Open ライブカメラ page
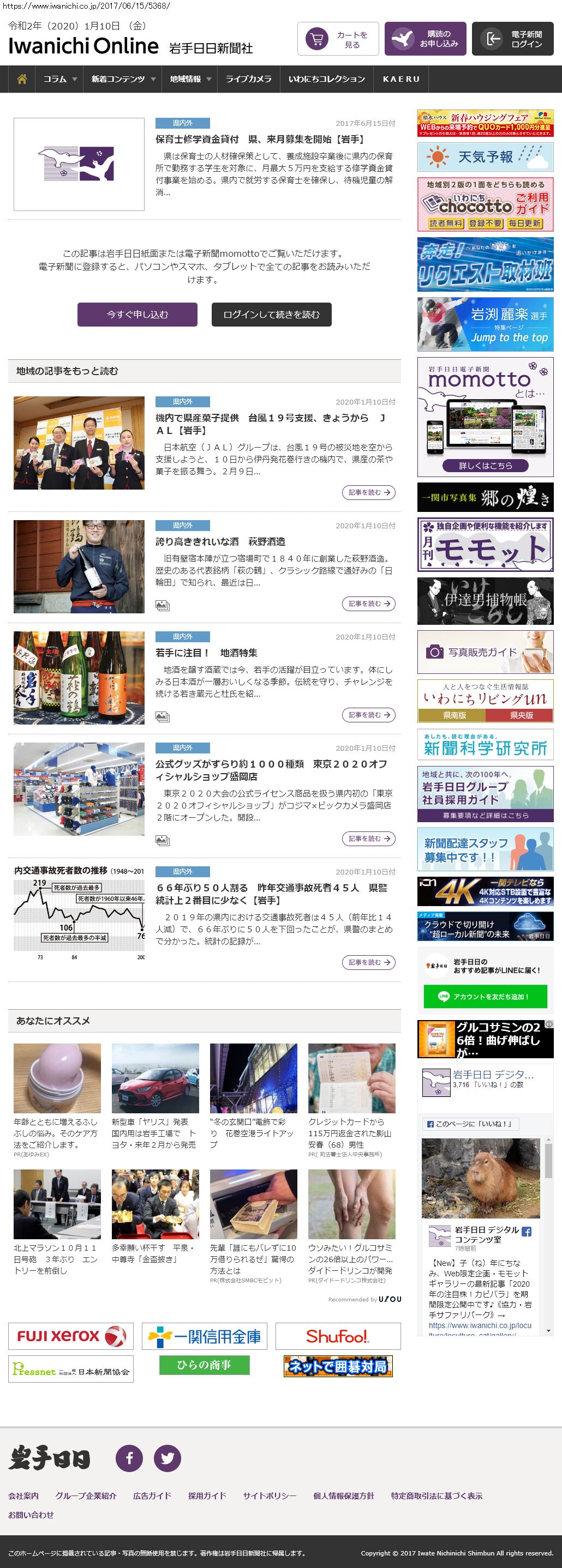Image resolution: width=562 pixels, height=1568 pixels. point(248,79)
